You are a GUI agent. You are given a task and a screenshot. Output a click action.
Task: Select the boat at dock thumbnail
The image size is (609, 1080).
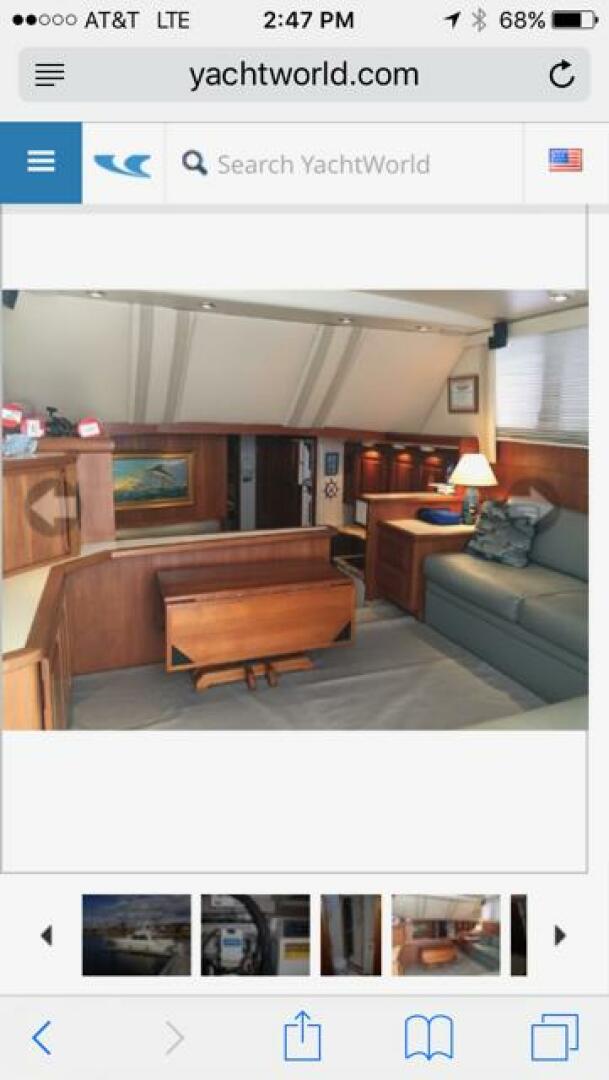(x=136, y=935)
